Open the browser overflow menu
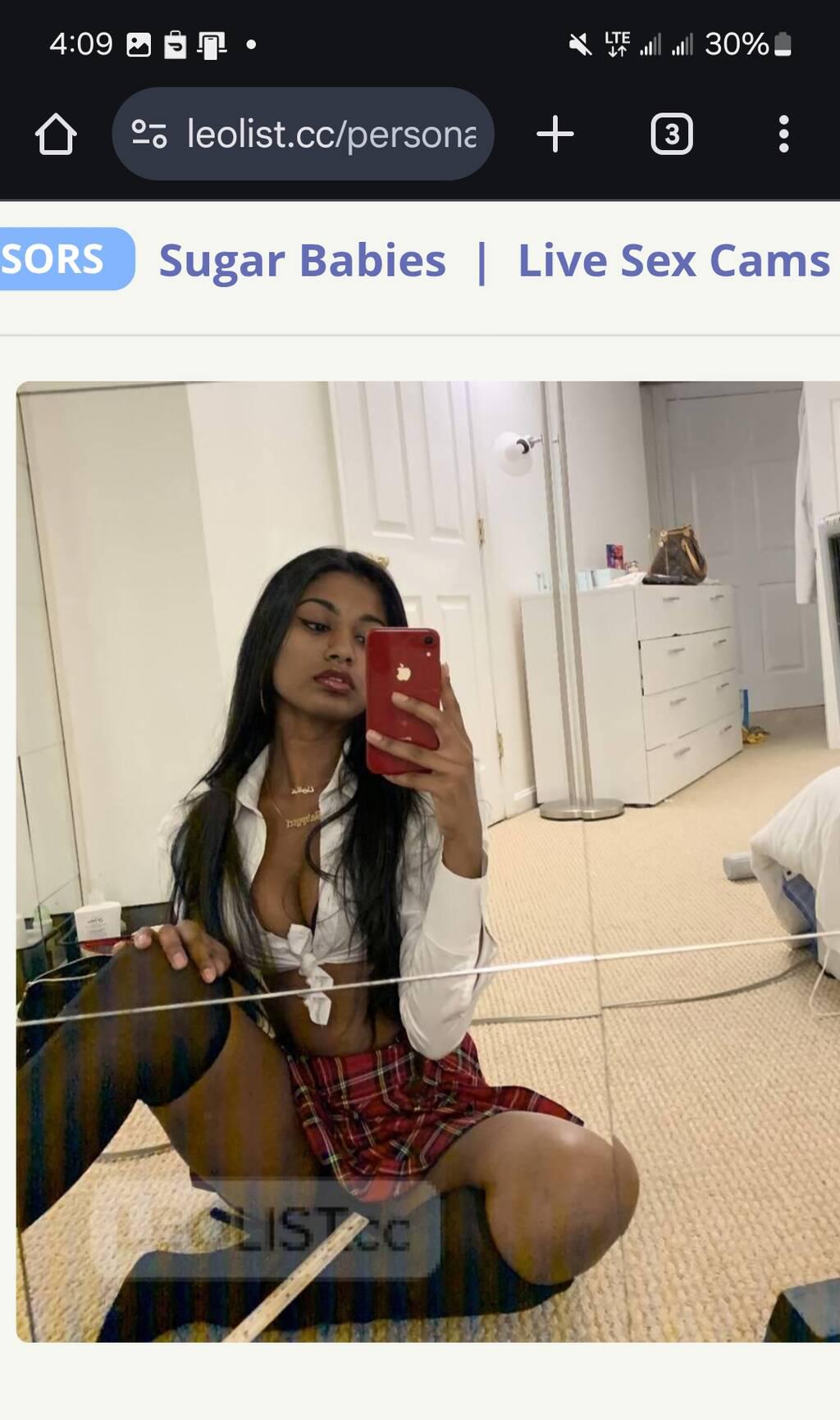 783,135
